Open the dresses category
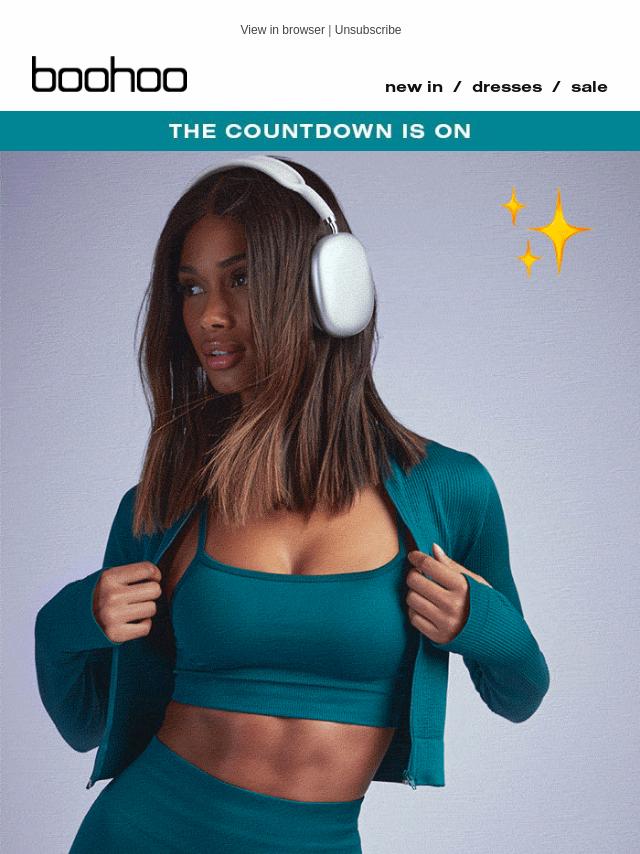 (x=507, y=87)
